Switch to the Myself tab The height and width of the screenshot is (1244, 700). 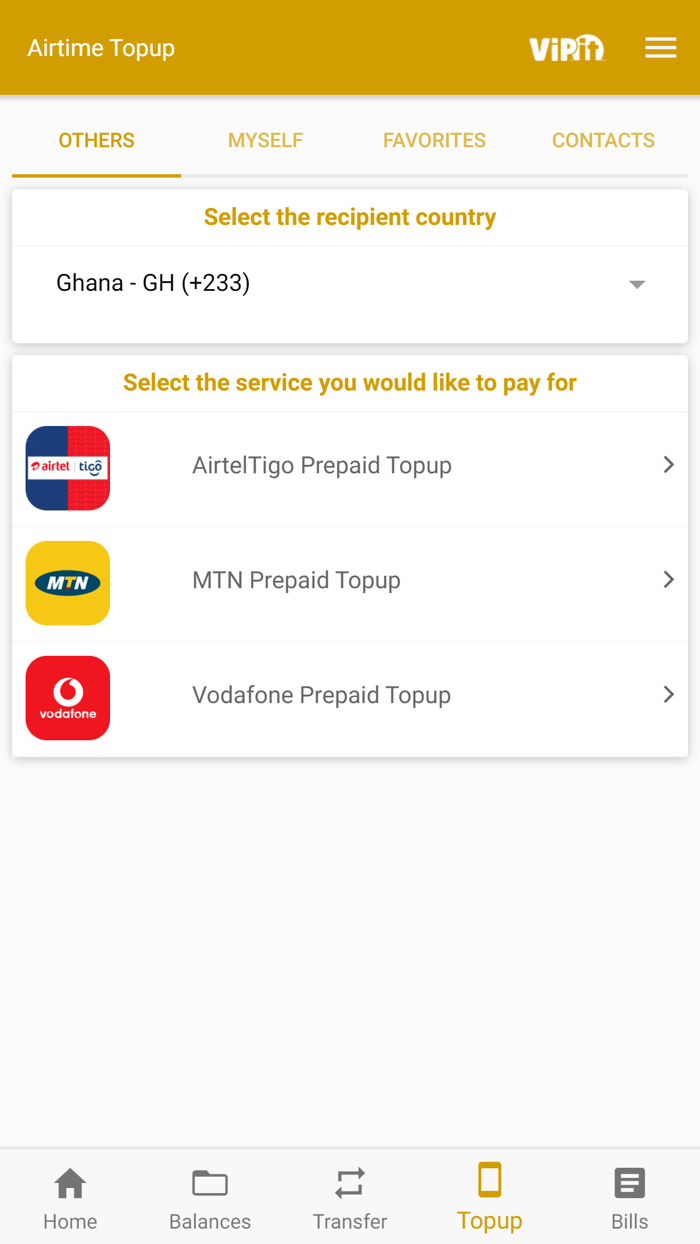tap(265, 141)
